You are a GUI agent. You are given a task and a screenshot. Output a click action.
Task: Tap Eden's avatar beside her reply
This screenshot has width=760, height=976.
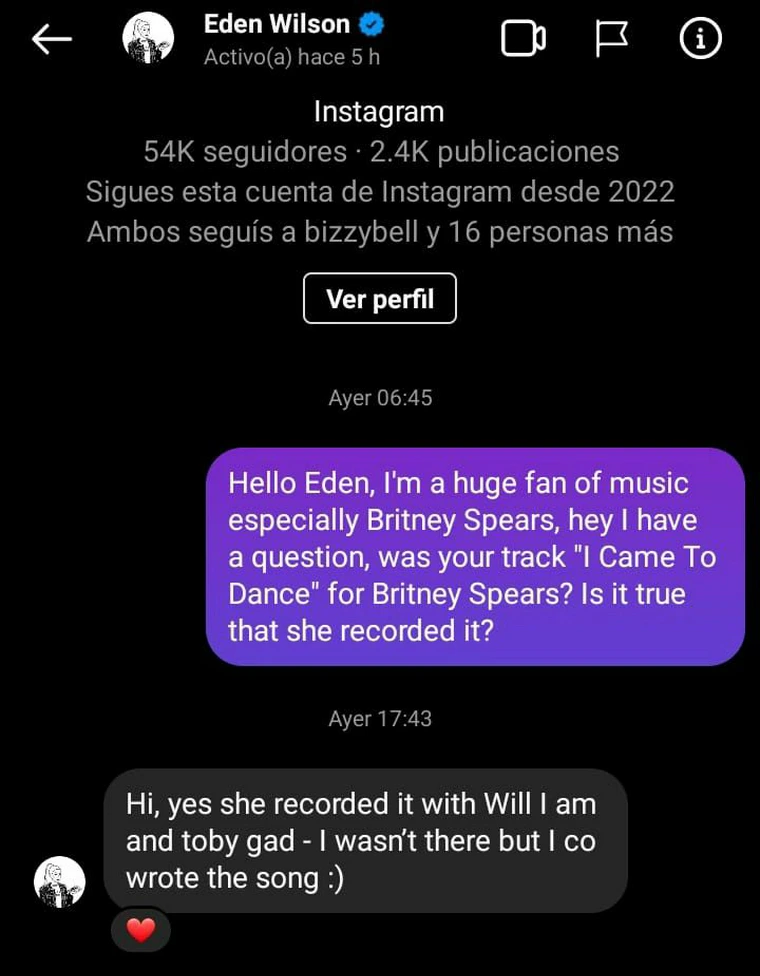pyautogui.click(x=60, y=882)
